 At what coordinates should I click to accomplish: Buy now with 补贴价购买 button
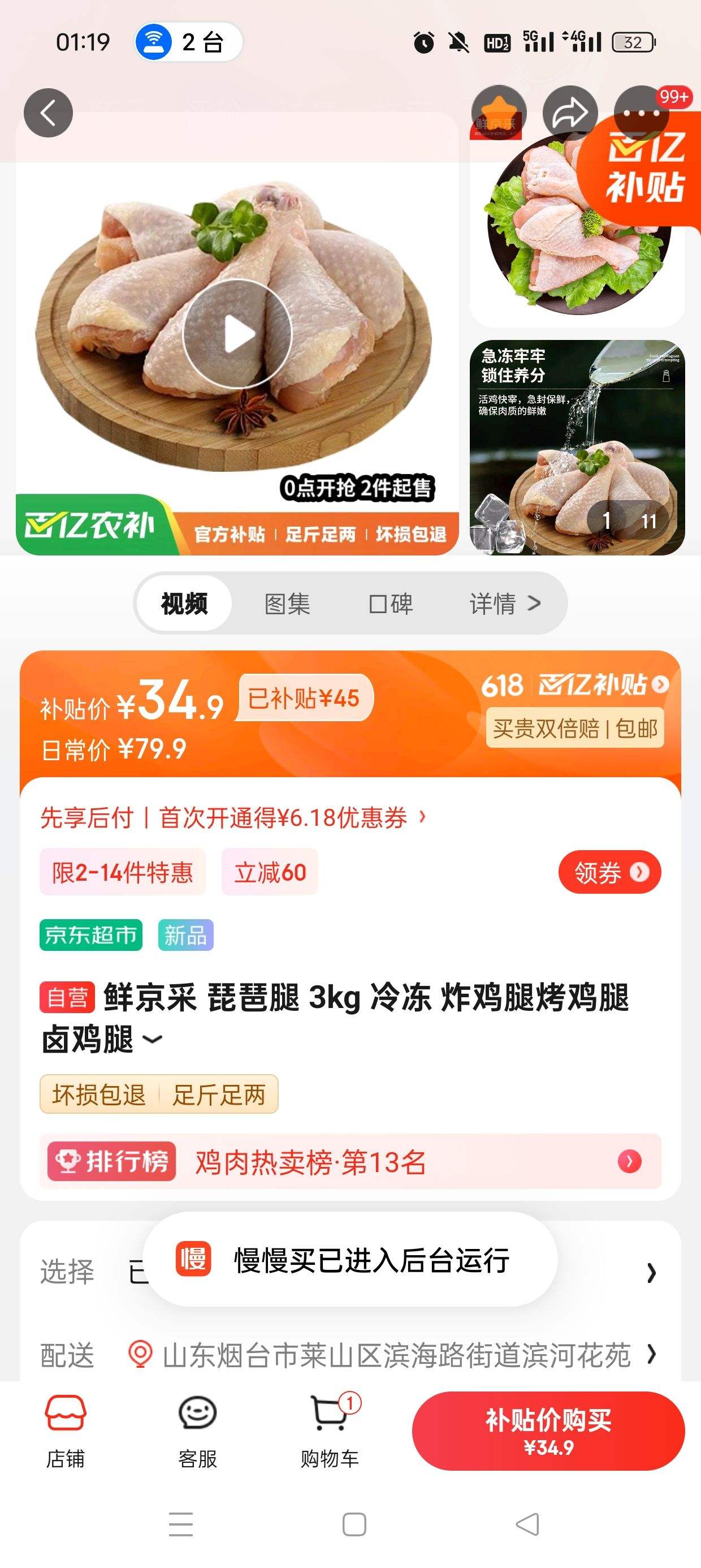(548, 1431)
